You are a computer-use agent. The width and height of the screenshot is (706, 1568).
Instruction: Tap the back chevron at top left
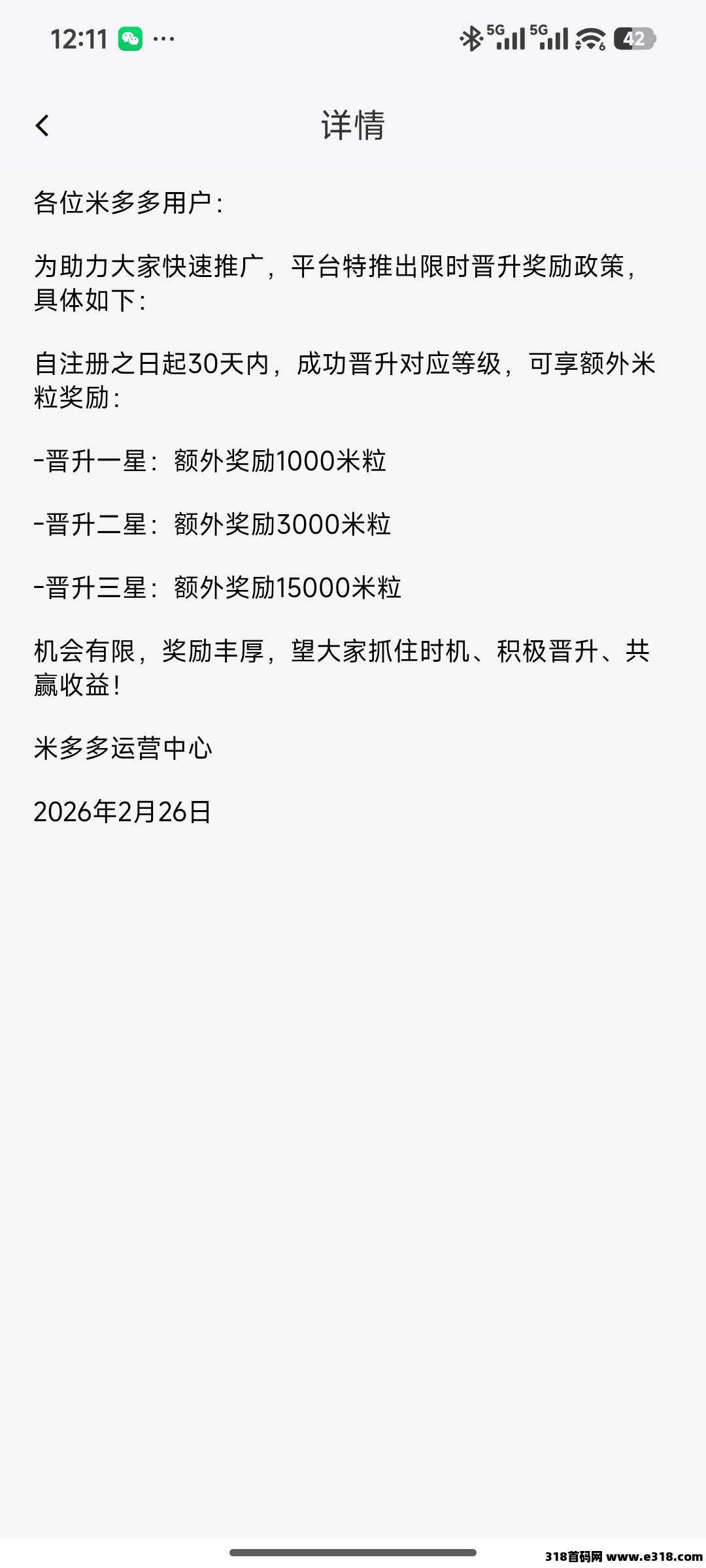pos(44,124)
